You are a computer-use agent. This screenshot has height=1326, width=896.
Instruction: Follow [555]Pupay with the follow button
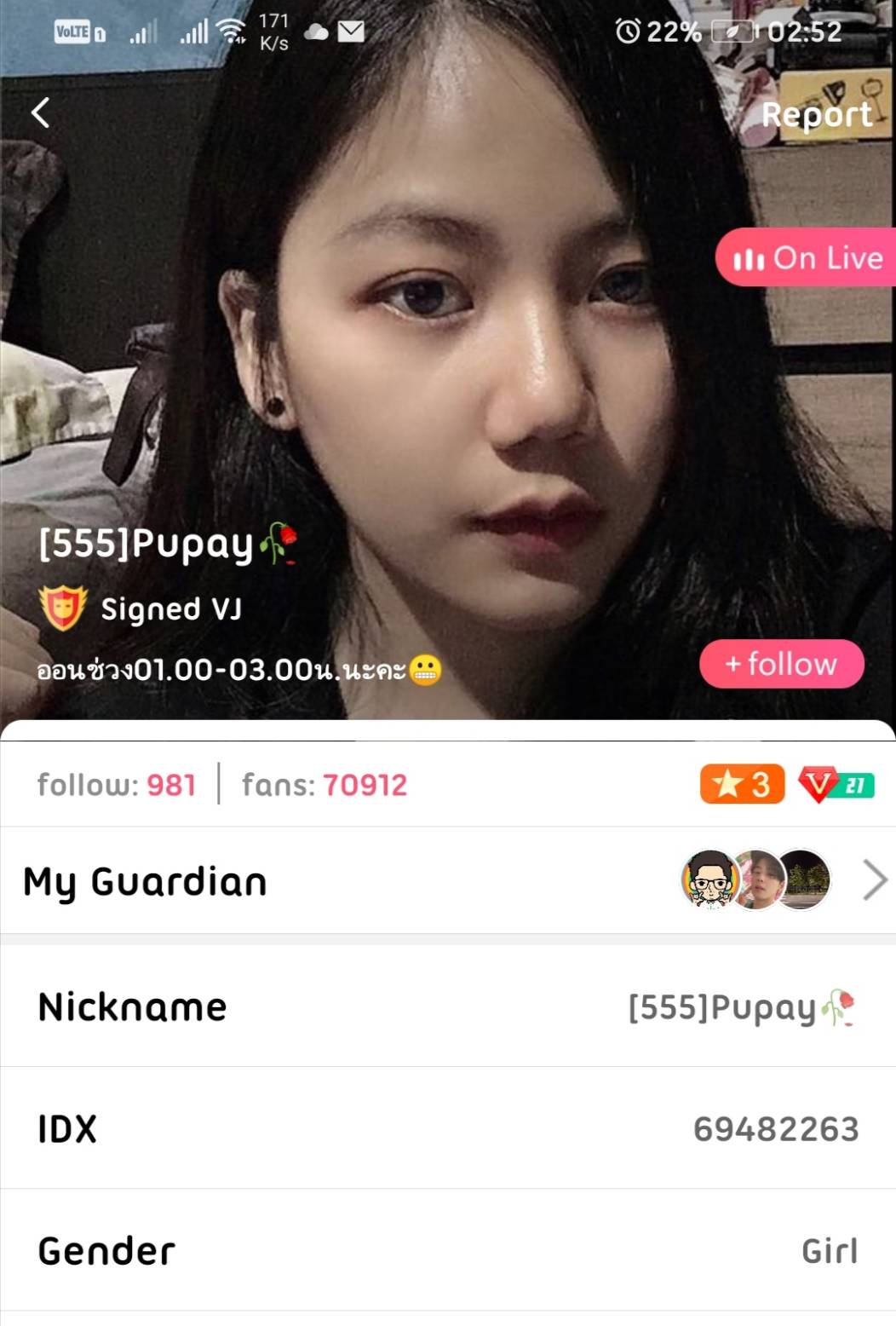(781, 664)
